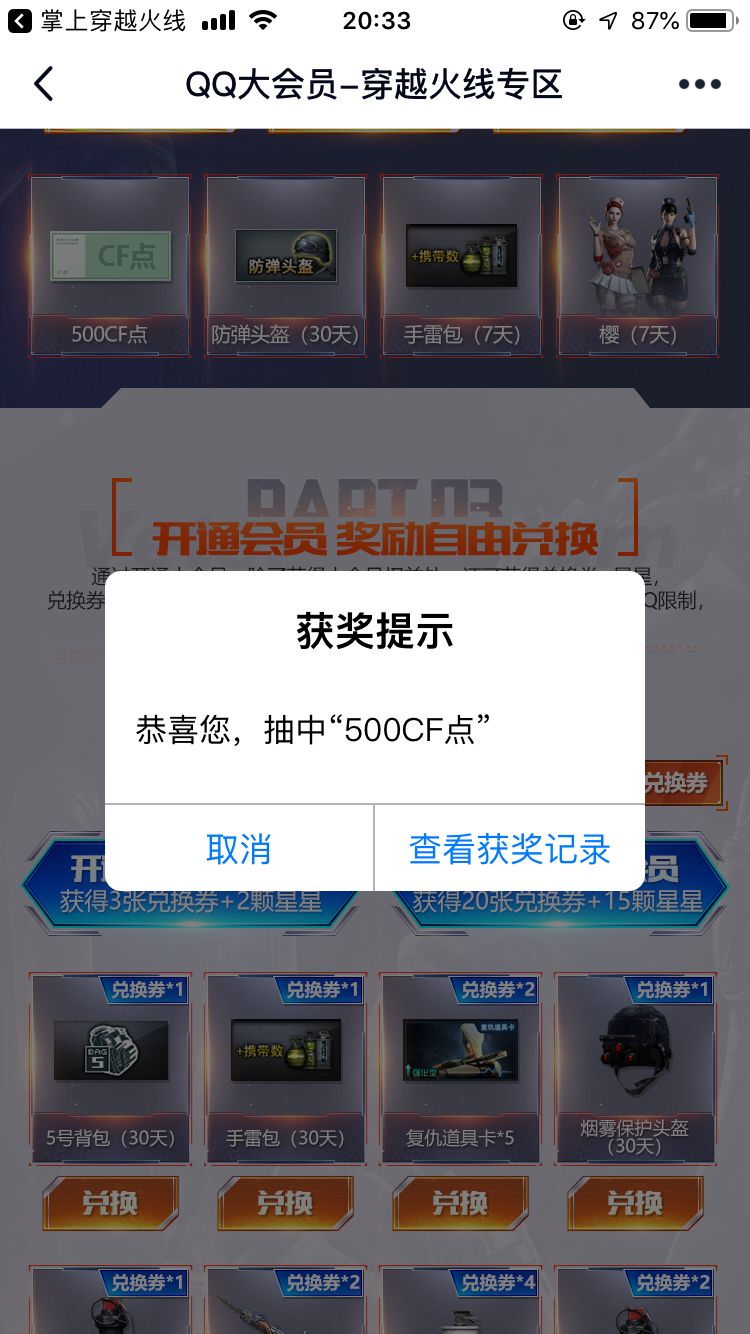Open the three-dot overflow menu
Image resolution: width=750 pixels, height=1334 pixels.
coord(699,84)
